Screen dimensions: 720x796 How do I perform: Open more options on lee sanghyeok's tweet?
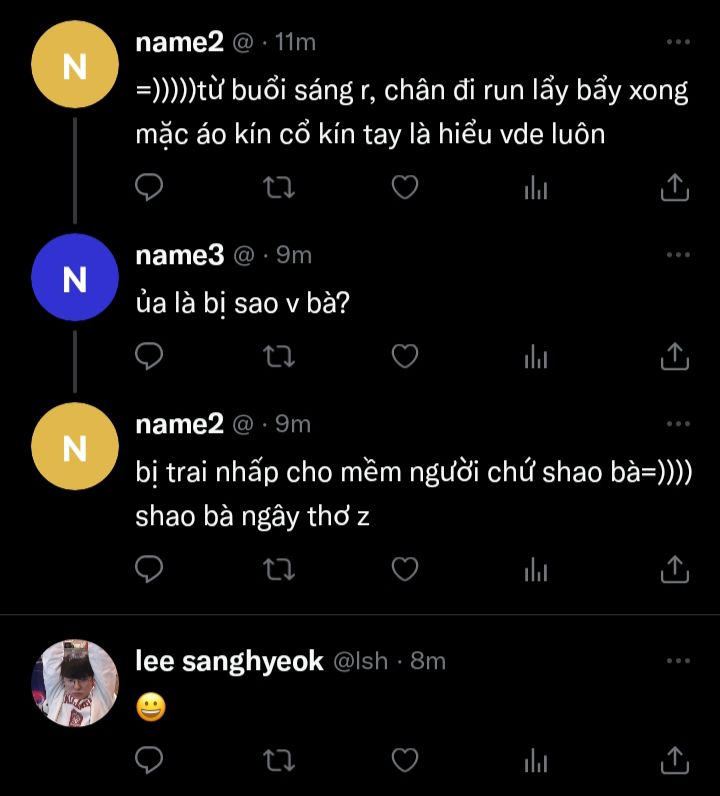pyautogui.click(x=678, y=661)
